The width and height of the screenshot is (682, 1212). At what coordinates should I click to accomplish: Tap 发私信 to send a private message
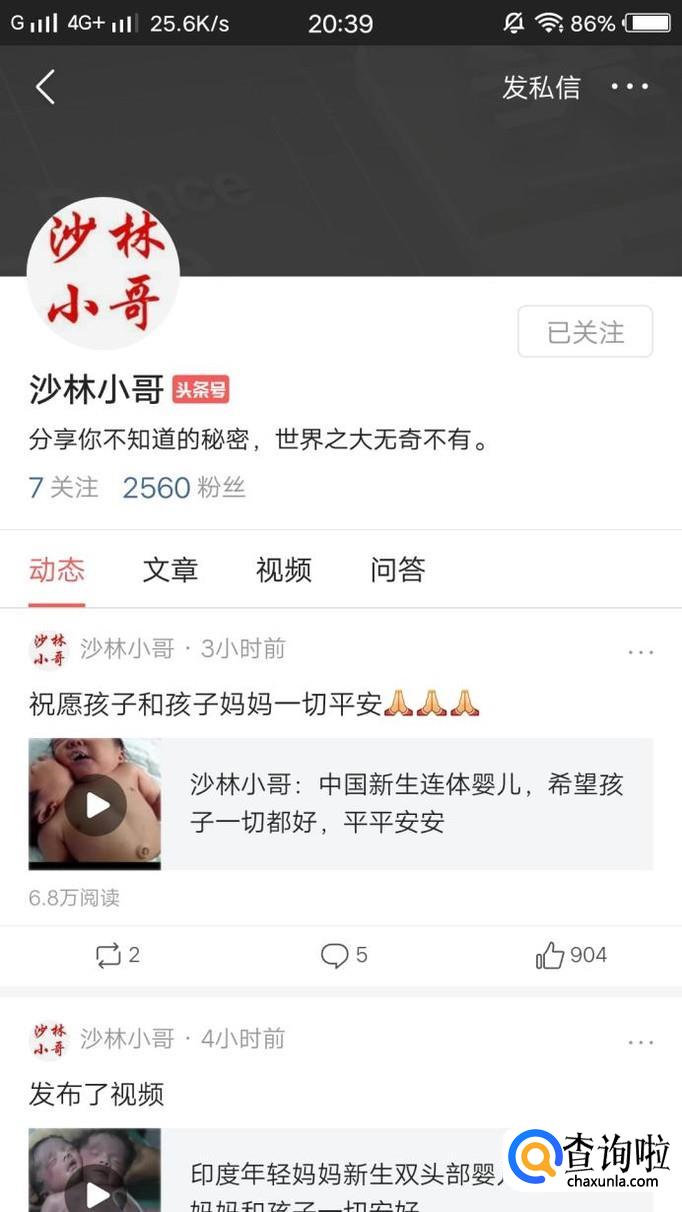(x=541, y=87)
